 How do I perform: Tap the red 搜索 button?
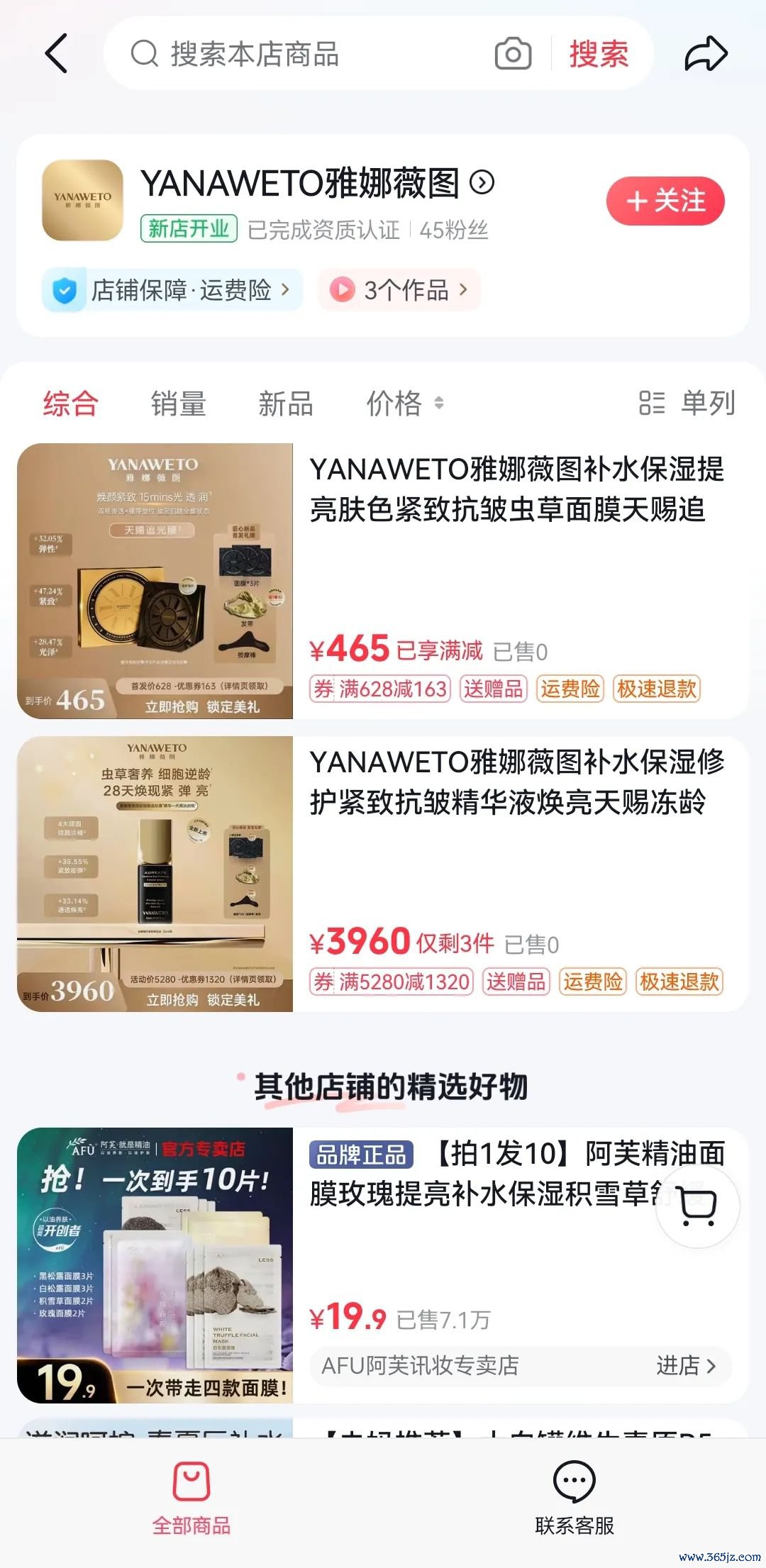tap(599, 54)
